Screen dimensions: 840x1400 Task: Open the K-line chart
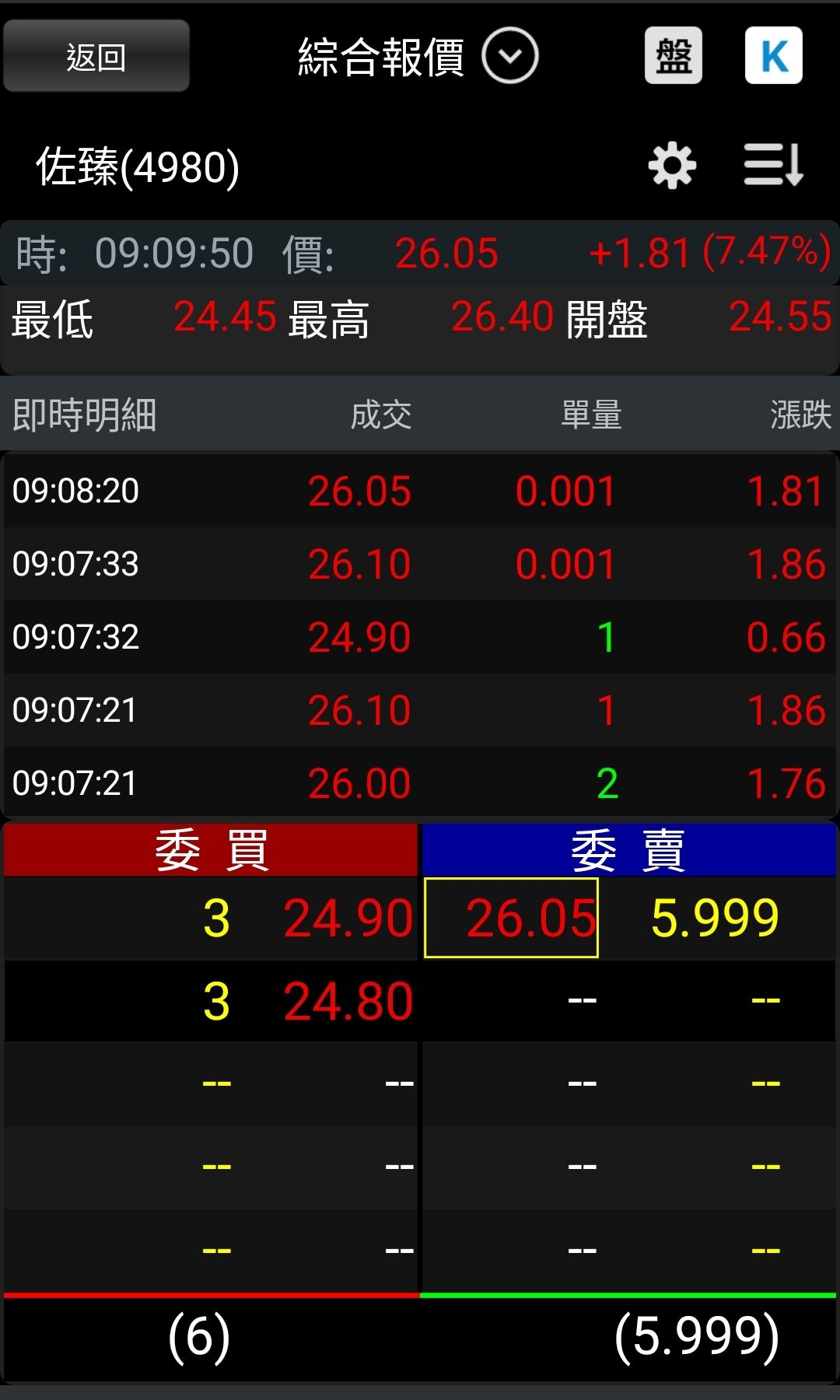(x=773, y=56)
